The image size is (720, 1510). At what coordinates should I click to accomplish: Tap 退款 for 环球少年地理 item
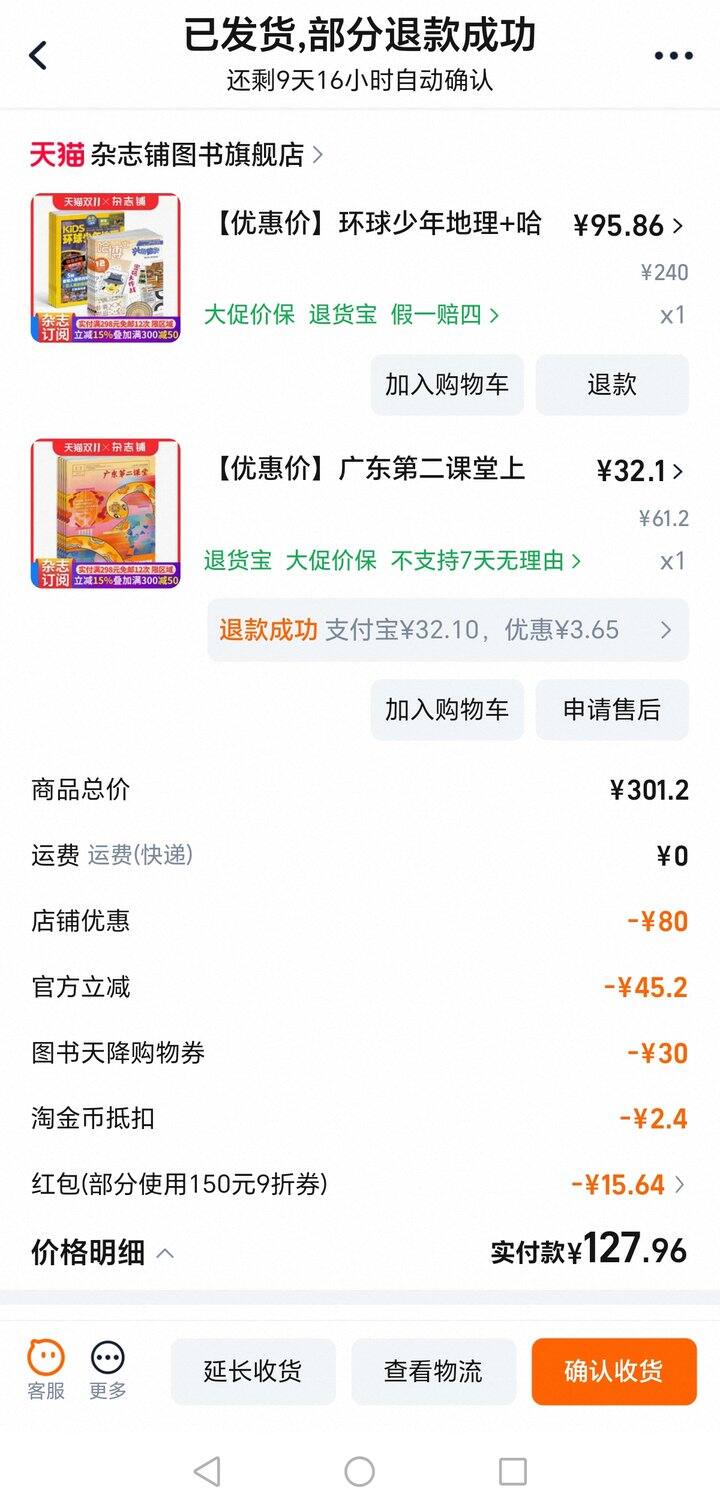[613, 384]
